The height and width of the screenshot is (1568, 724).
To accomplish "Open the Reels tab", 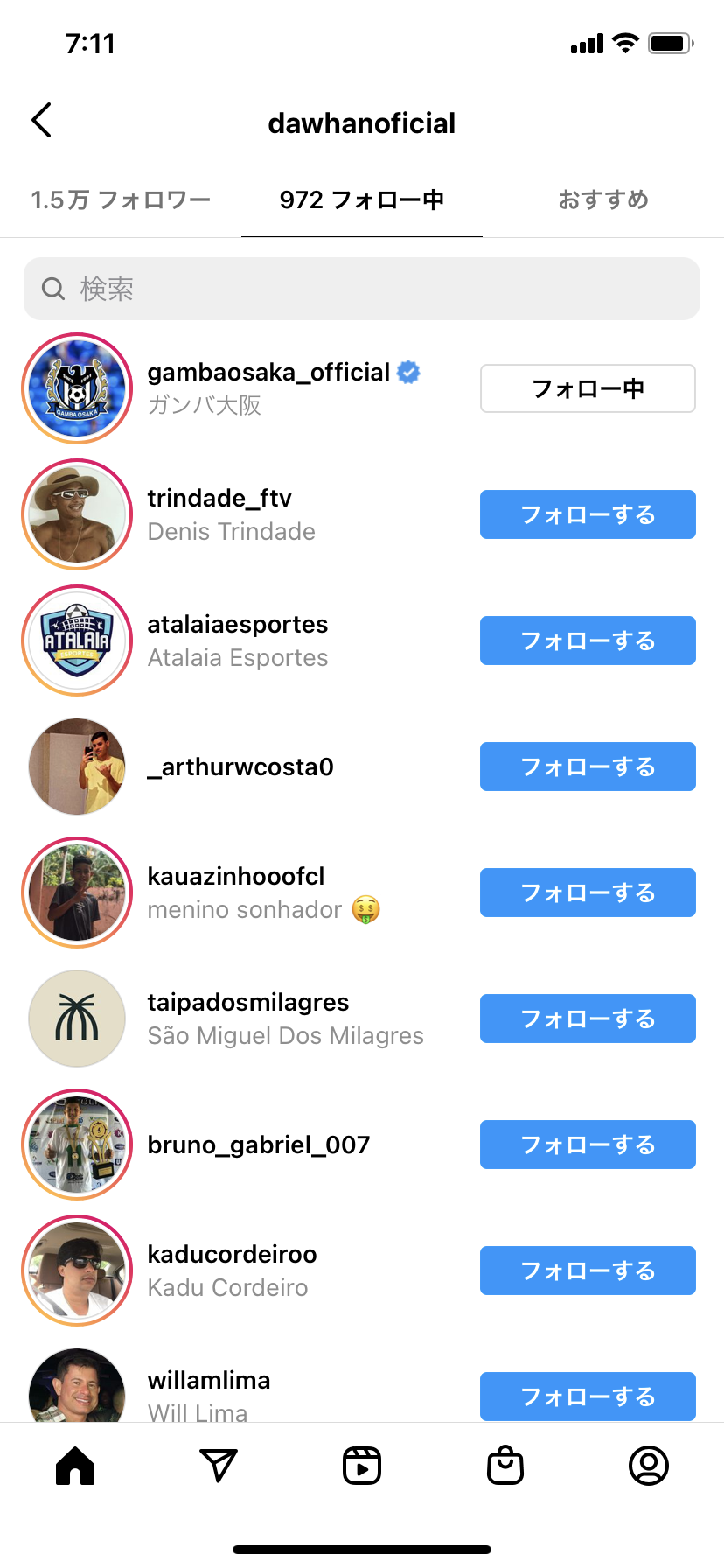I will (x=362, y=1466).
